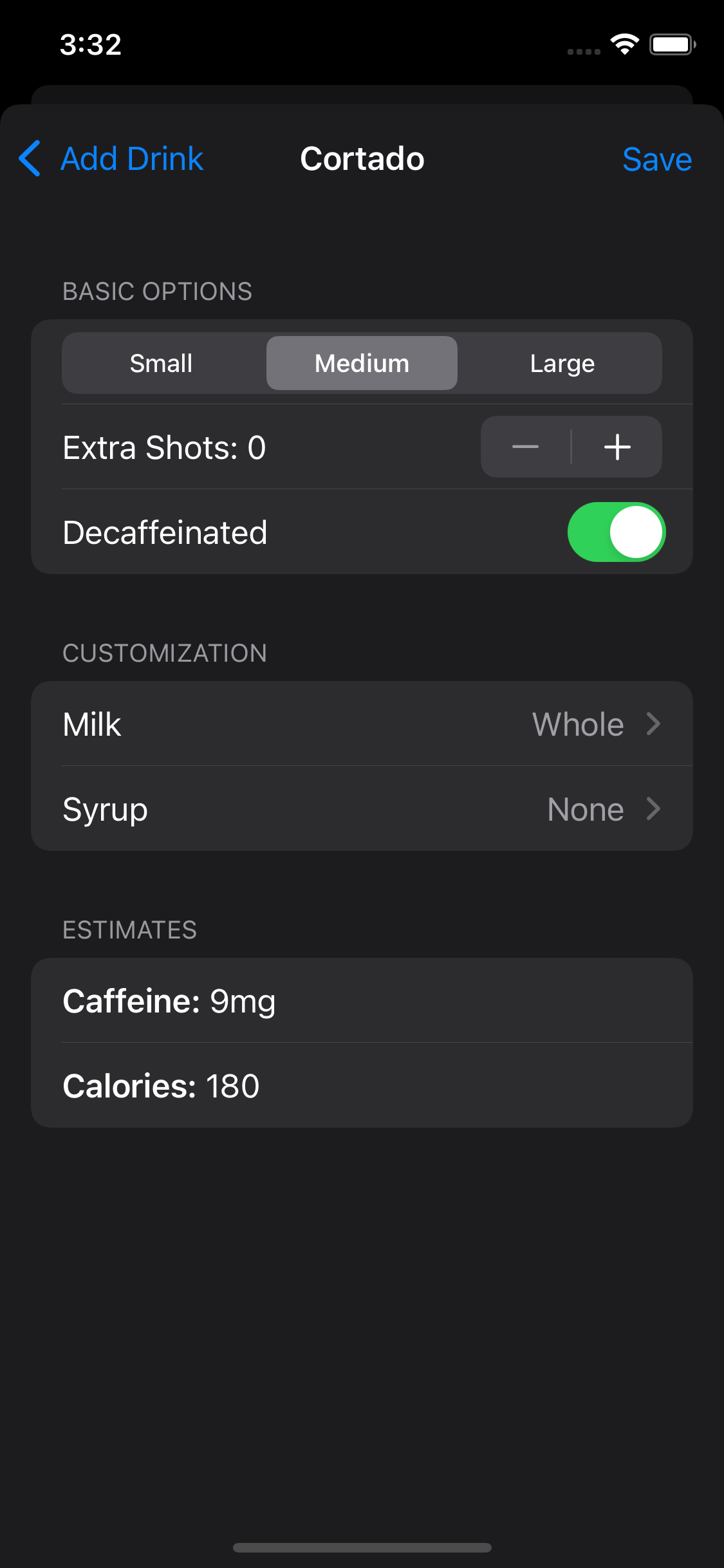
Task: Tap the Caffeine estimate row
Action: point(362,1001)
